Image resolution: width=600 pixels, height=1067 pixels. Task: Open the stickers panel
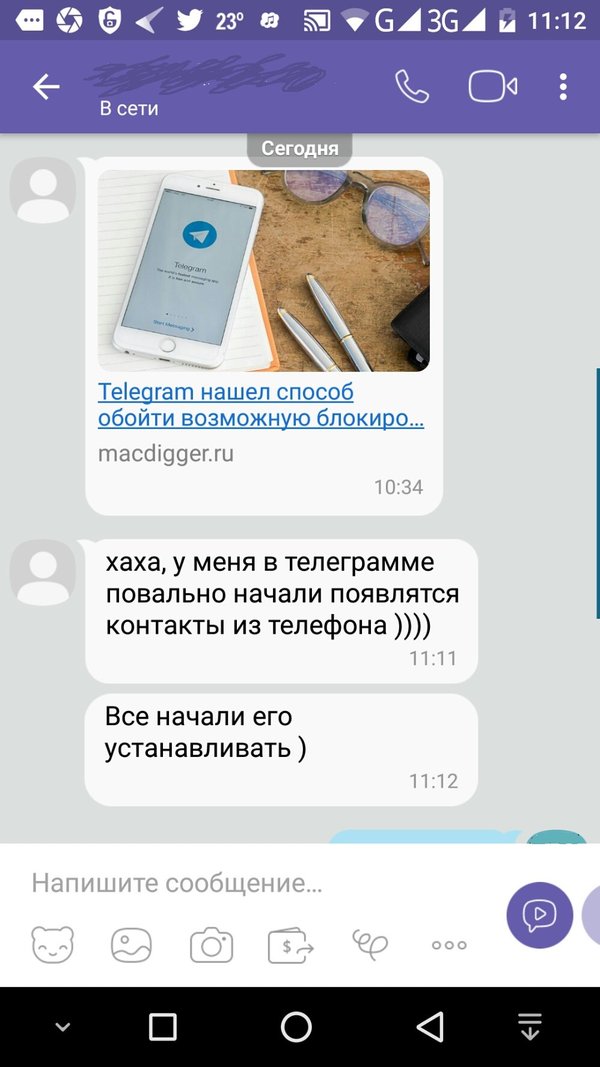(x=53, y=944)
